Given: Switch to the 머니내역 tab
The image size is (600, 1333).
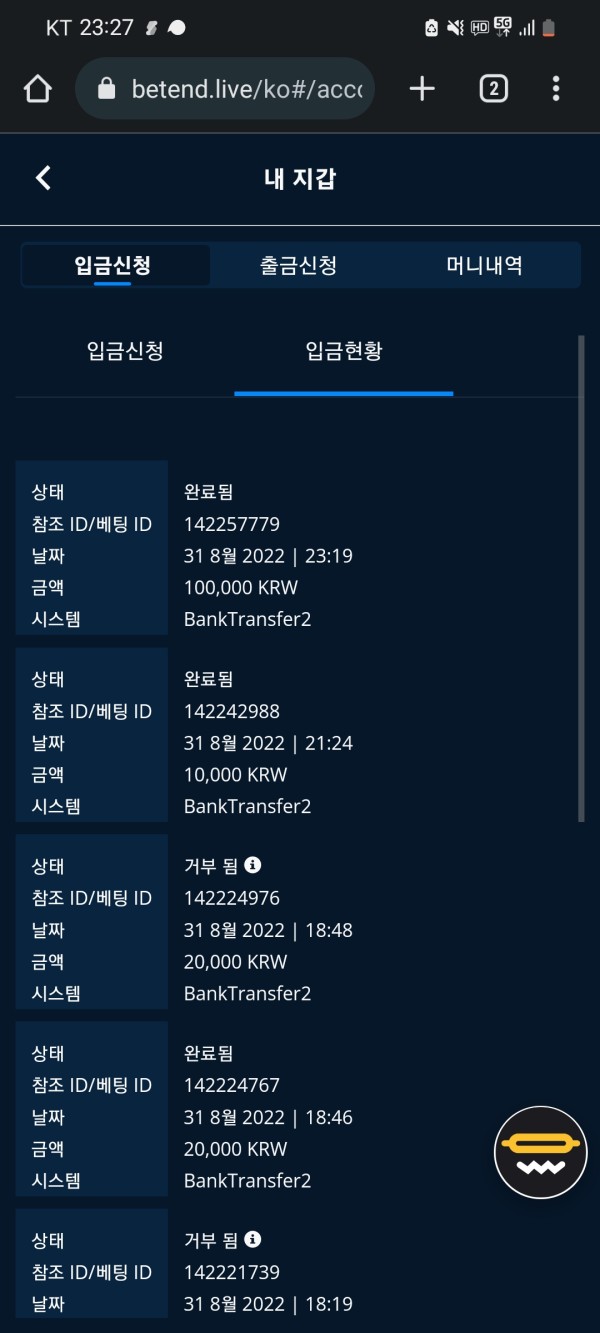Looking at the screenshot, I should (x=484, y=265).
